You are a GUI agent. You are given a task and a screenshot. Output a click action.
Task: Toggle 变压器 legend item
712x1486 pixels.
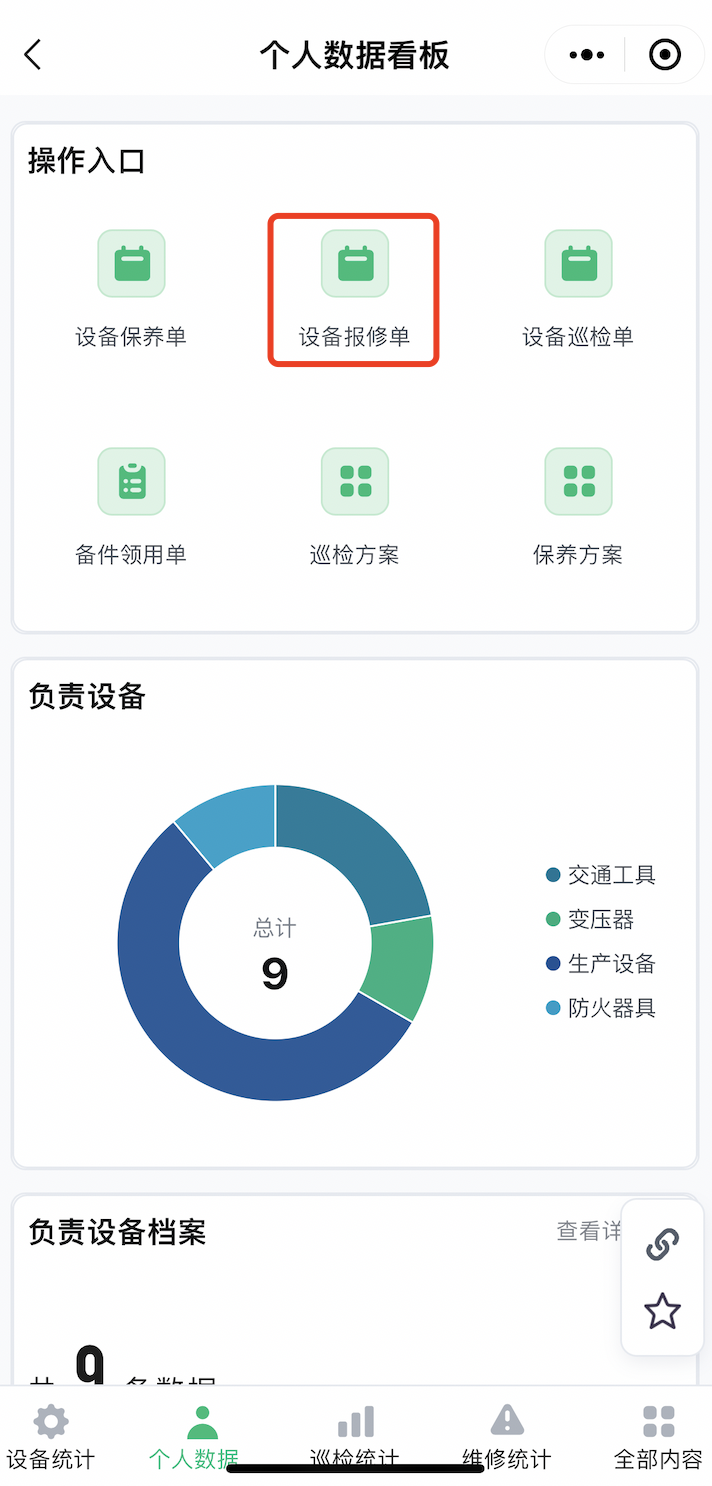click(x=590, y=919)
